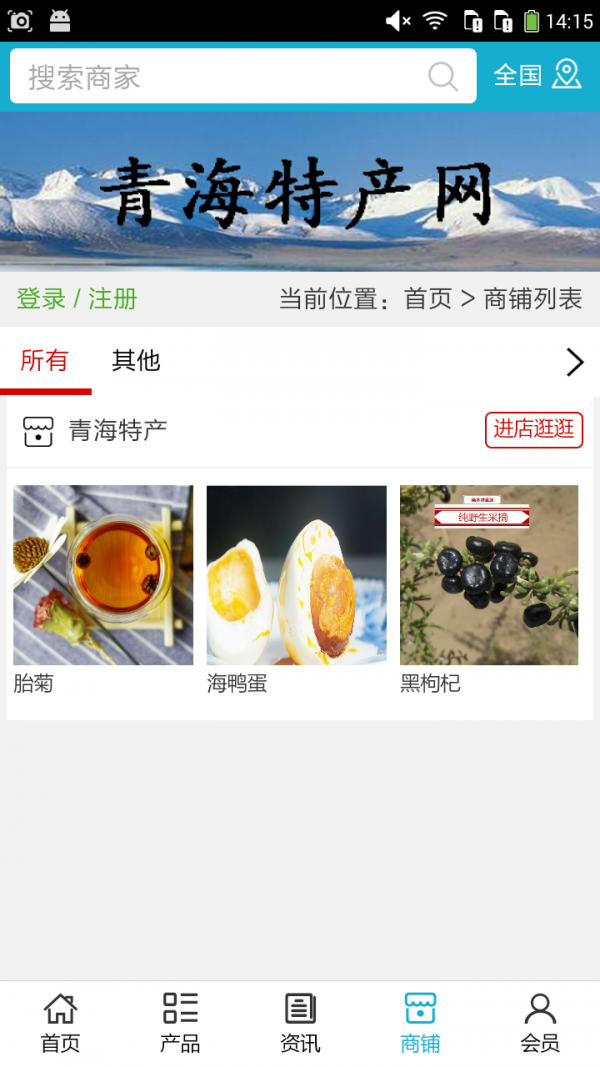Go to the 首页 bottom tab
Viewport: 600px width, 1067px height.
pos(60,1023)
